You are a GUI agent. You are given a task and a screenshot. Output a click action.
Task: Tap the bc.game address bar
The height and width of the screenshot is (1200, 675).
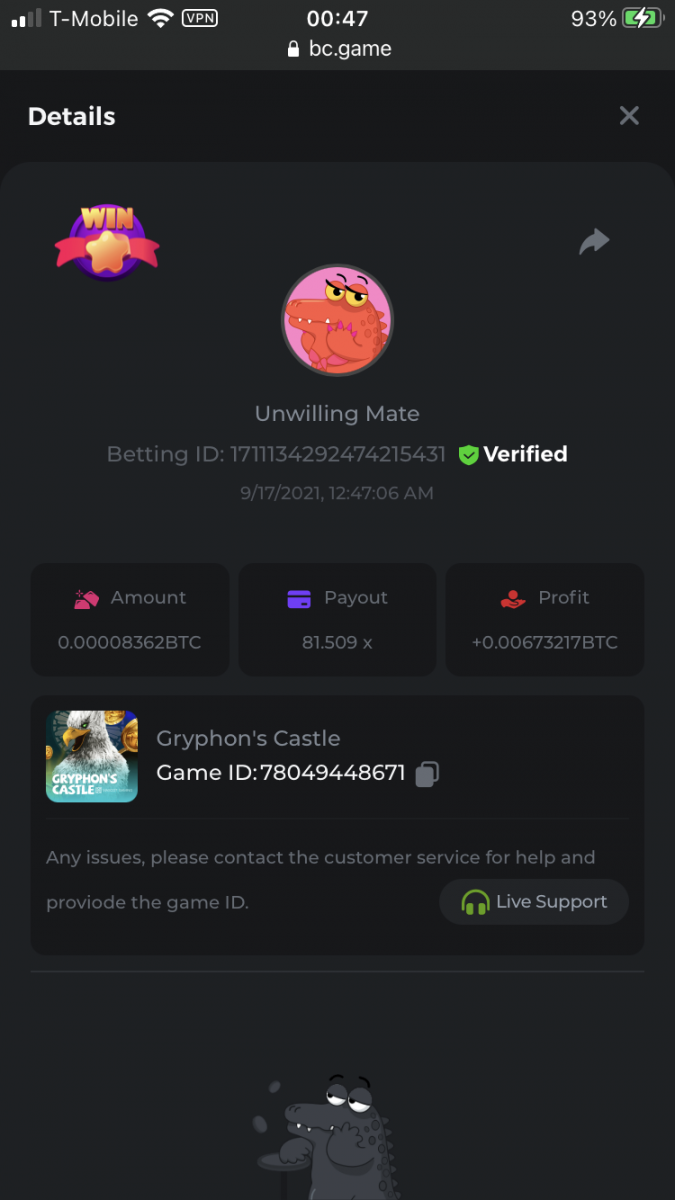[338, 49]
